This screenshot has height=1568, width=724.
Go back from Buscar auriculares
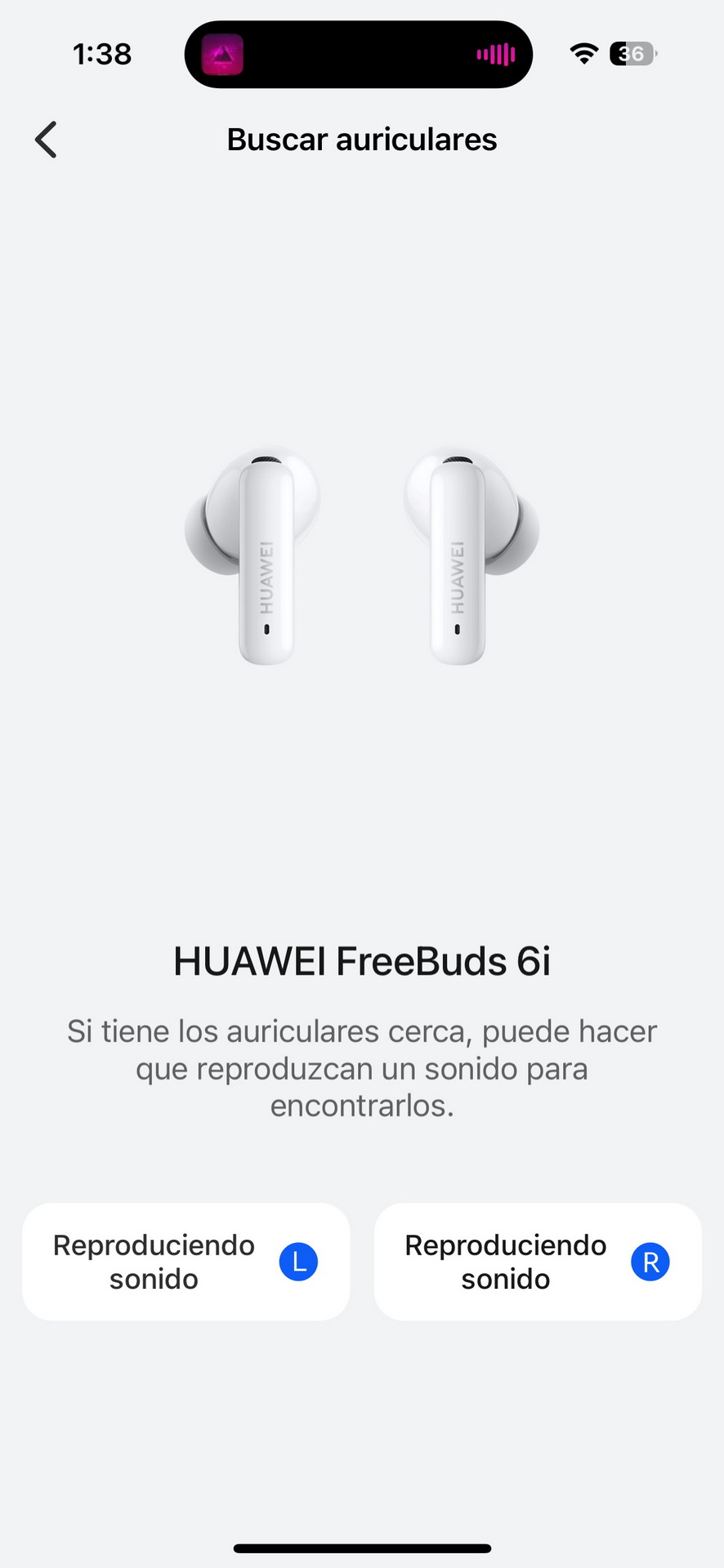[47, 140]
